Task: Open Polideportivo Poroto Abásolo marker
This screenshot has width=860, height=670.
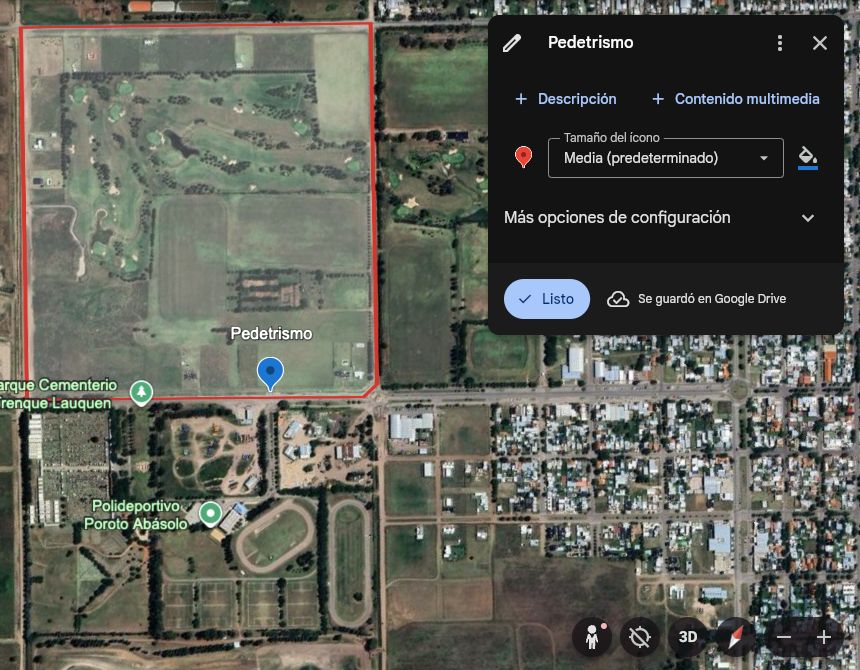Action: tap(210, 514)
